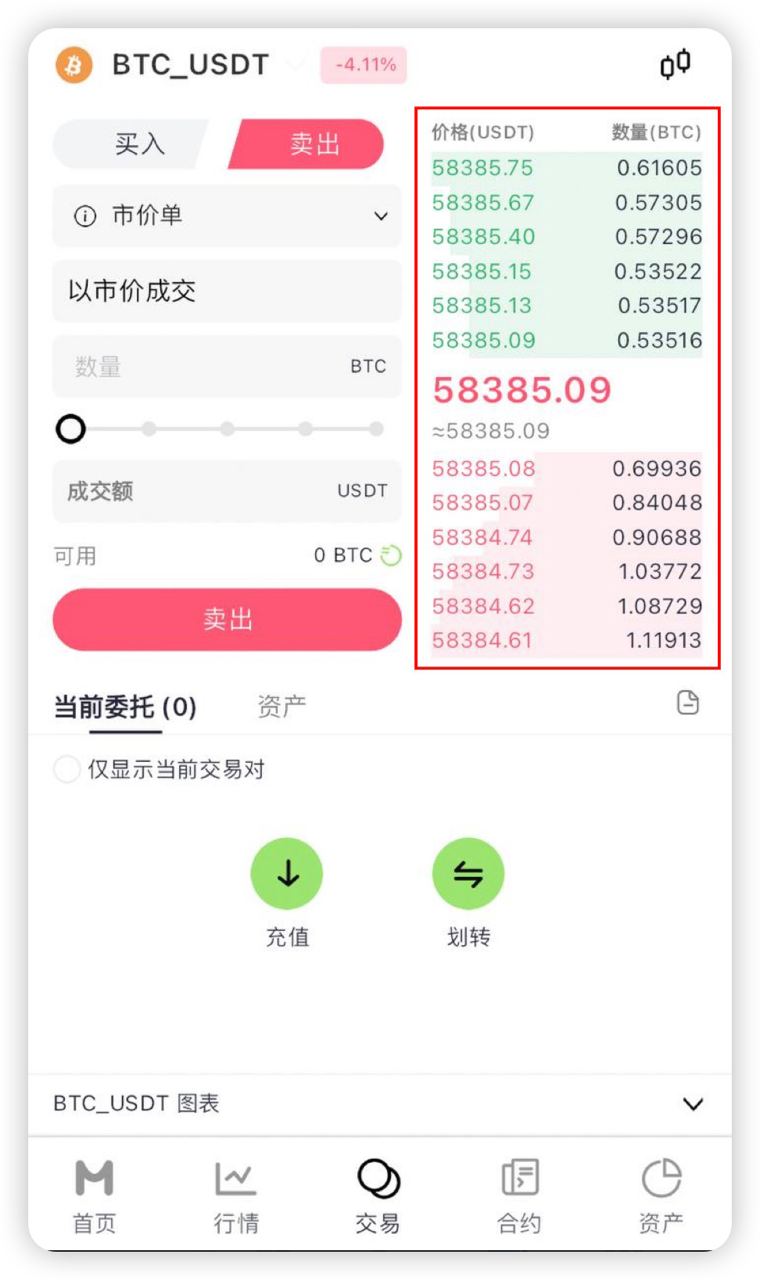Submit the red 卖出 order button
This screenshot has height=1280, width=760.
[227, 619]
